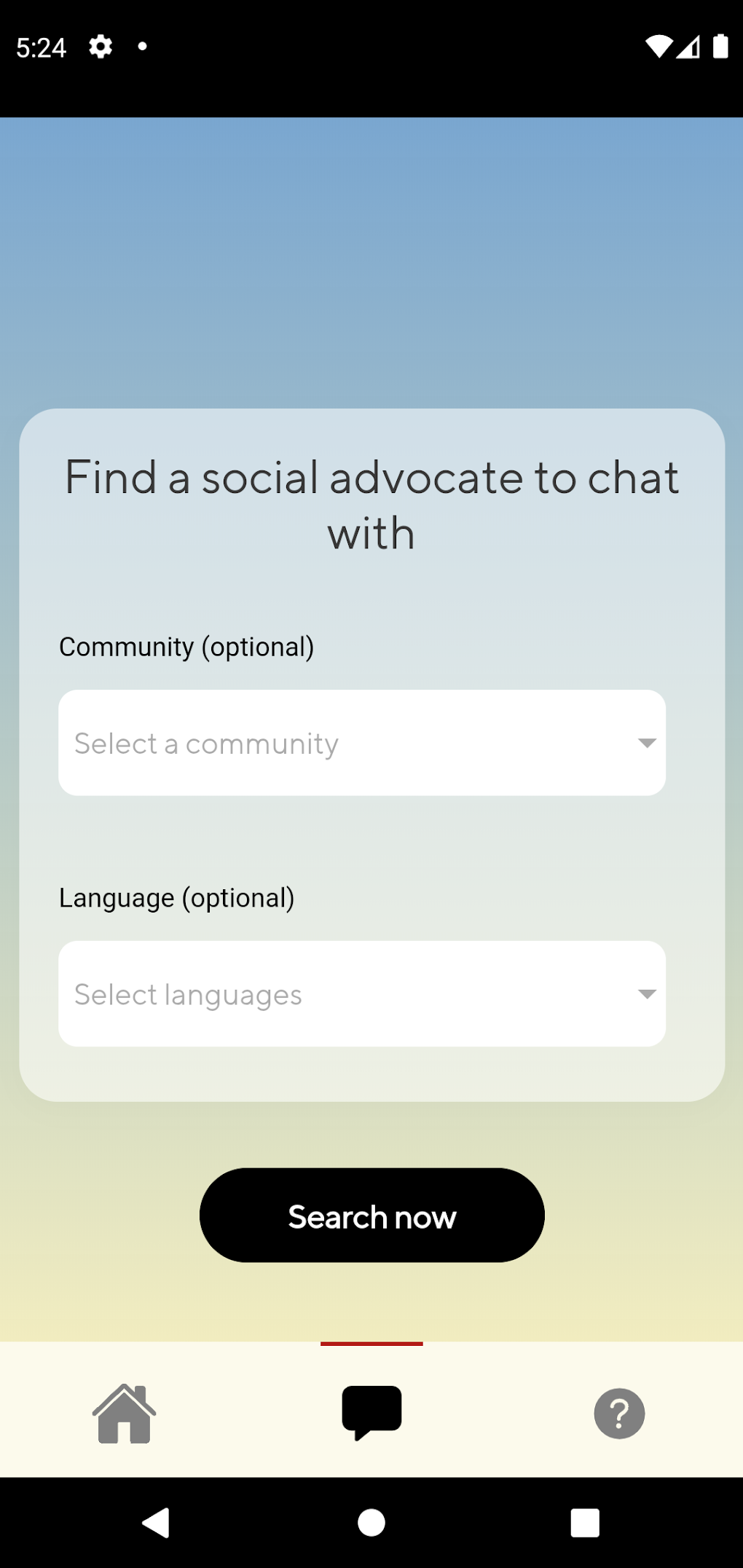Open the Select a community dropdown
Viewport: 743px width, 1568px height.
coord(361,743)
